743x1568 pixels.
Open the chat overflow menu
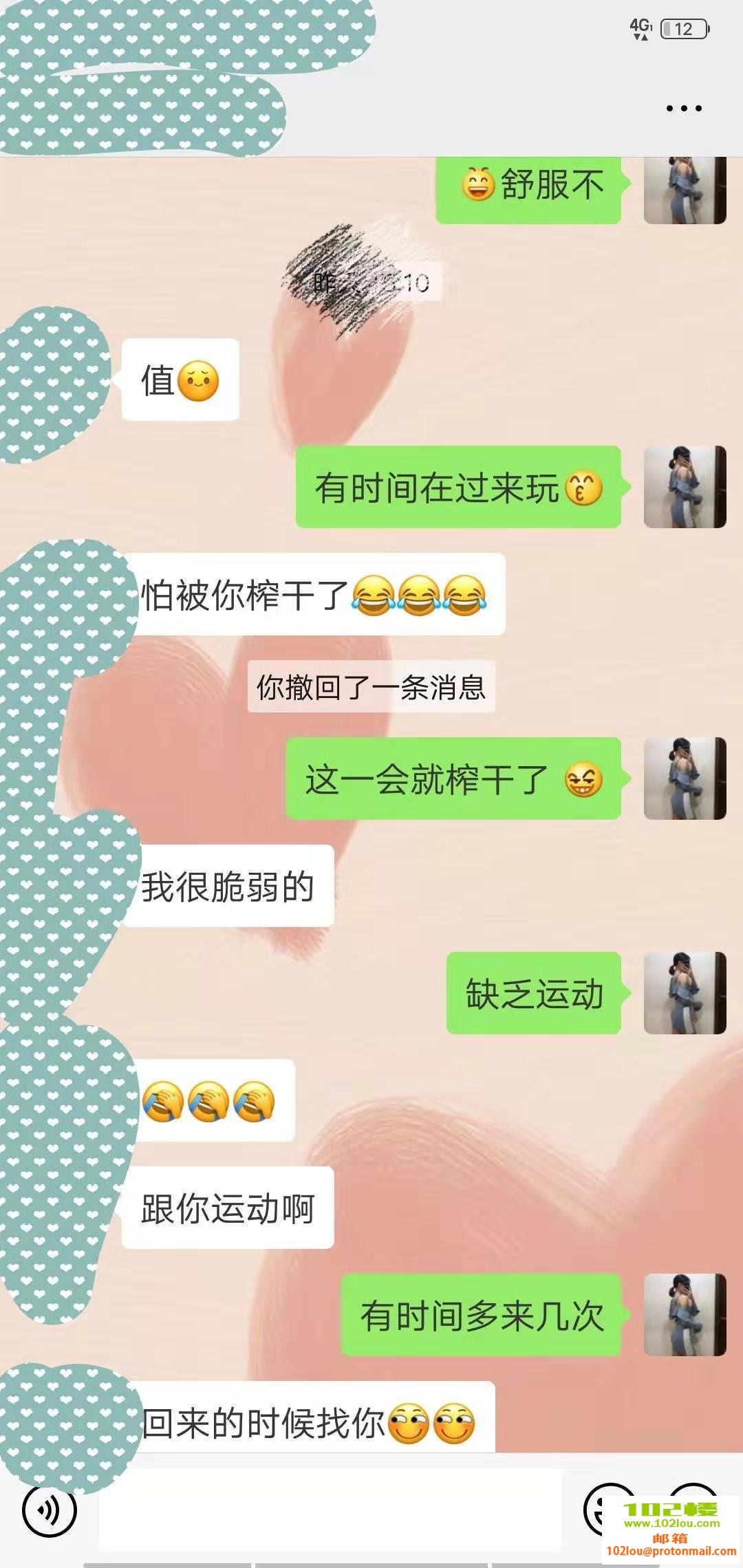(x=684, y=109)
